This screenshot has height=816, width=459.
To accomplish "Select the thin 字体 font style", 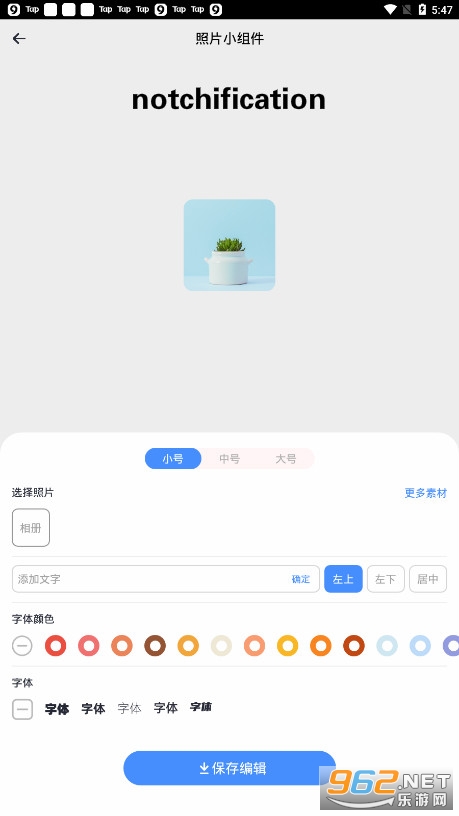I will (x=129, y=708).
